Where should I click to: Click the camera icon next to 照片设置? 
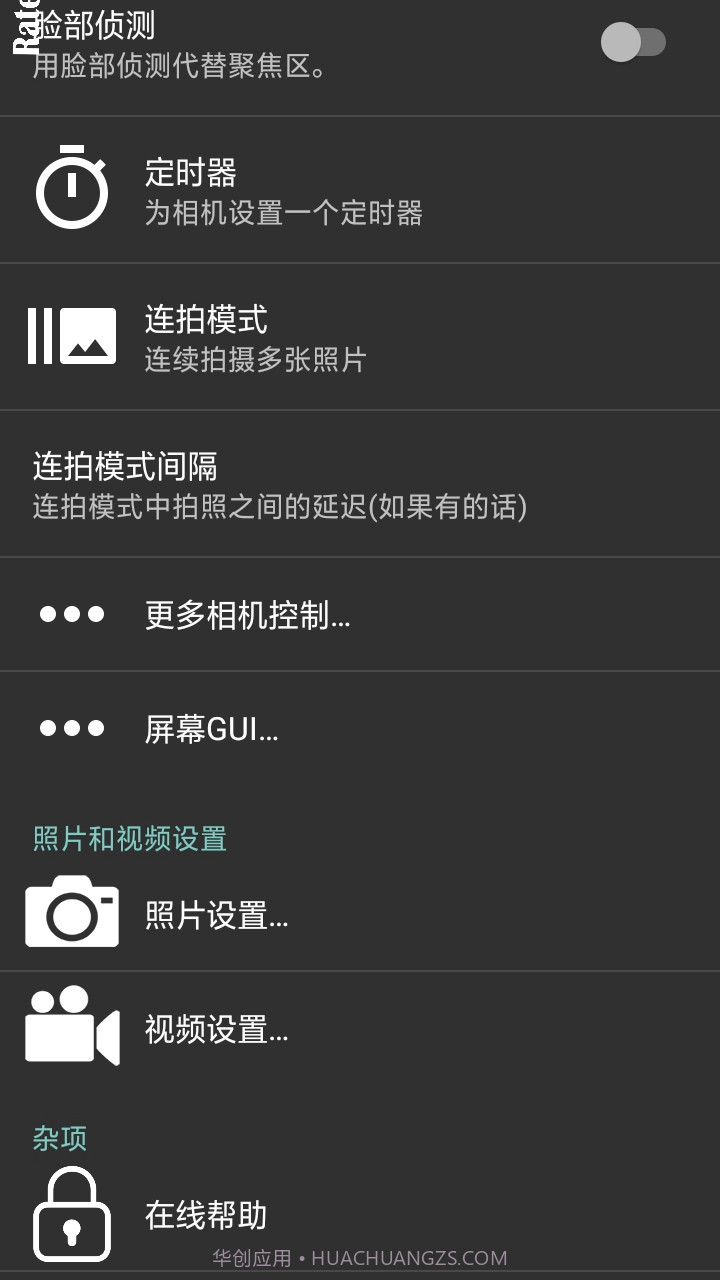[71, 912]
